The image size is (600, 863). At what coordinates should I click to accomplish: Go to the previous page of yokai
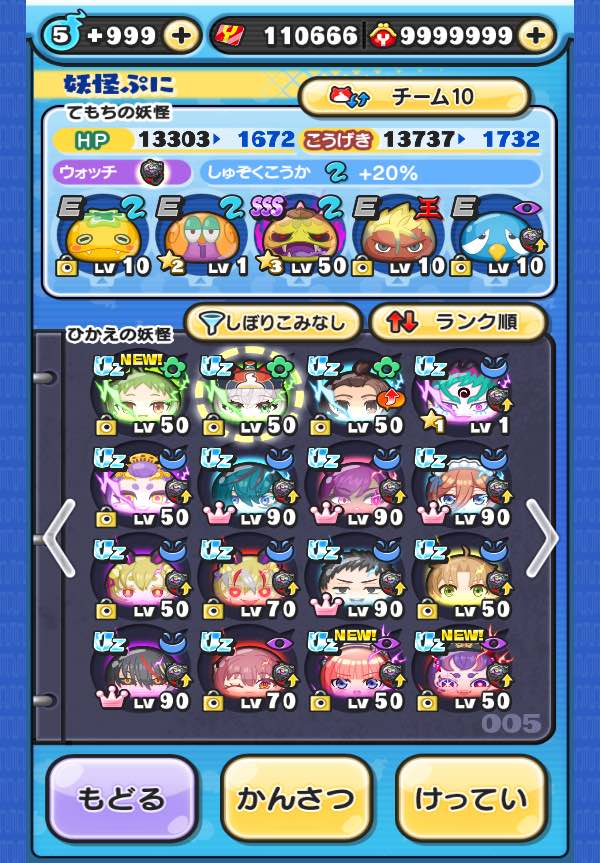[x=59, y=538]
